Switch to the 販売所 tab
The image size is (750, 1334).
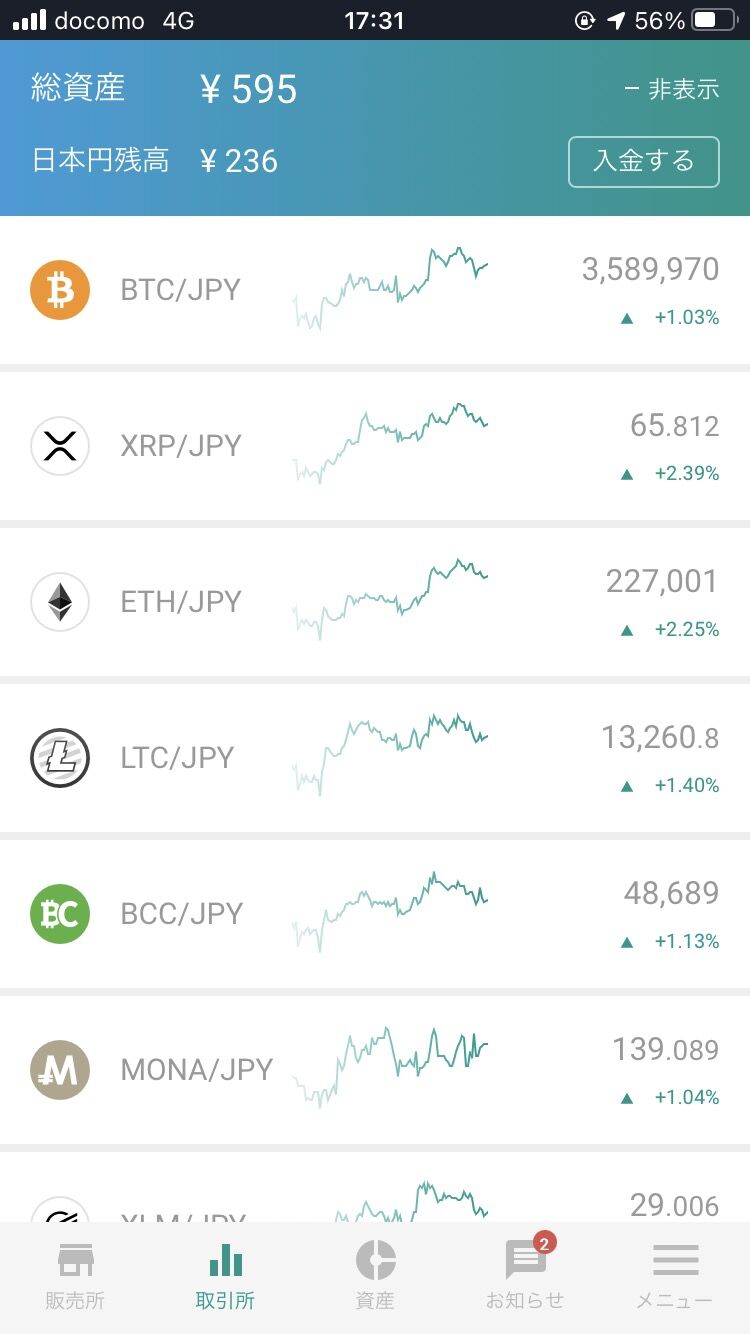[75, 1277]
